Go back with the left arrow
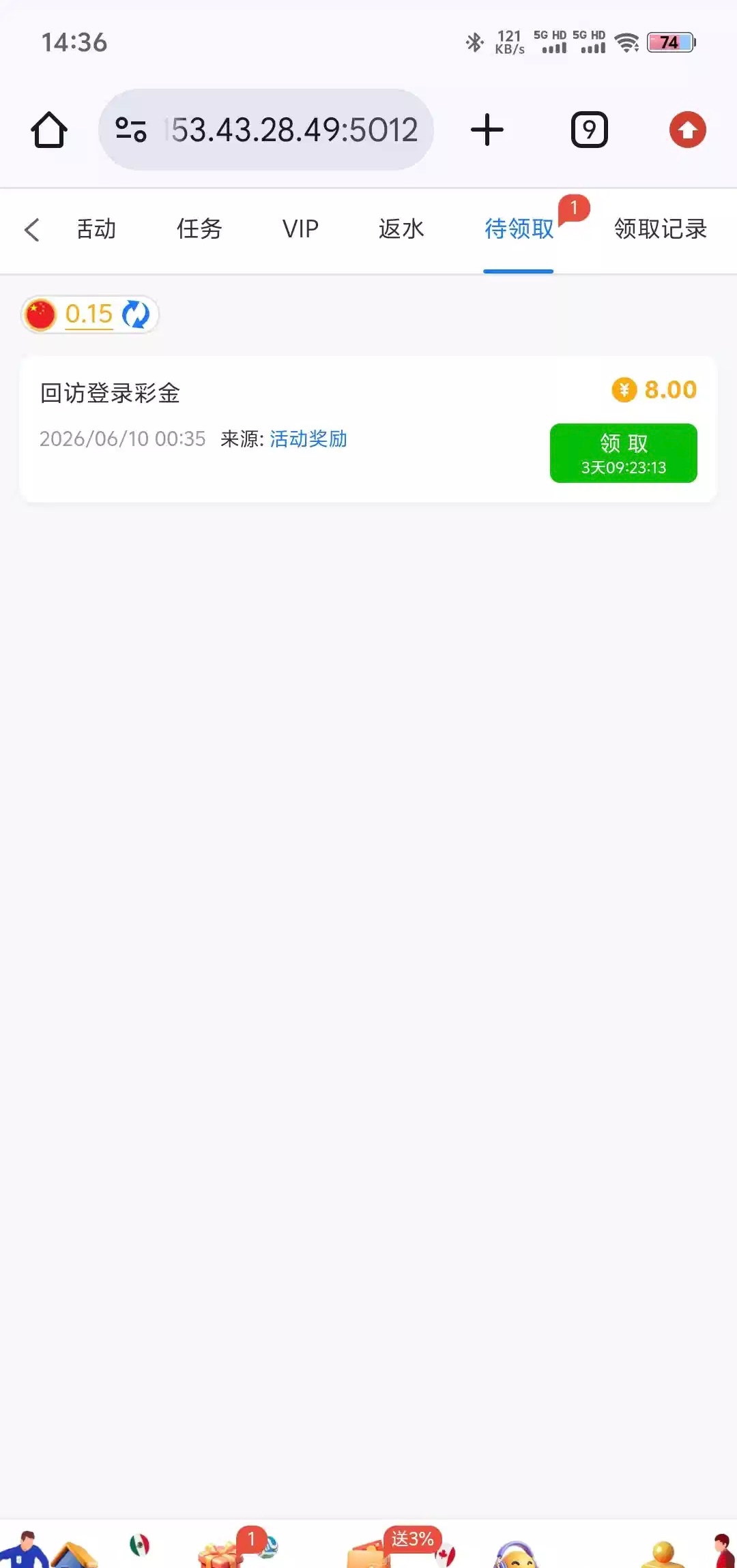737x1568 pixels. (x=32, y=229)
